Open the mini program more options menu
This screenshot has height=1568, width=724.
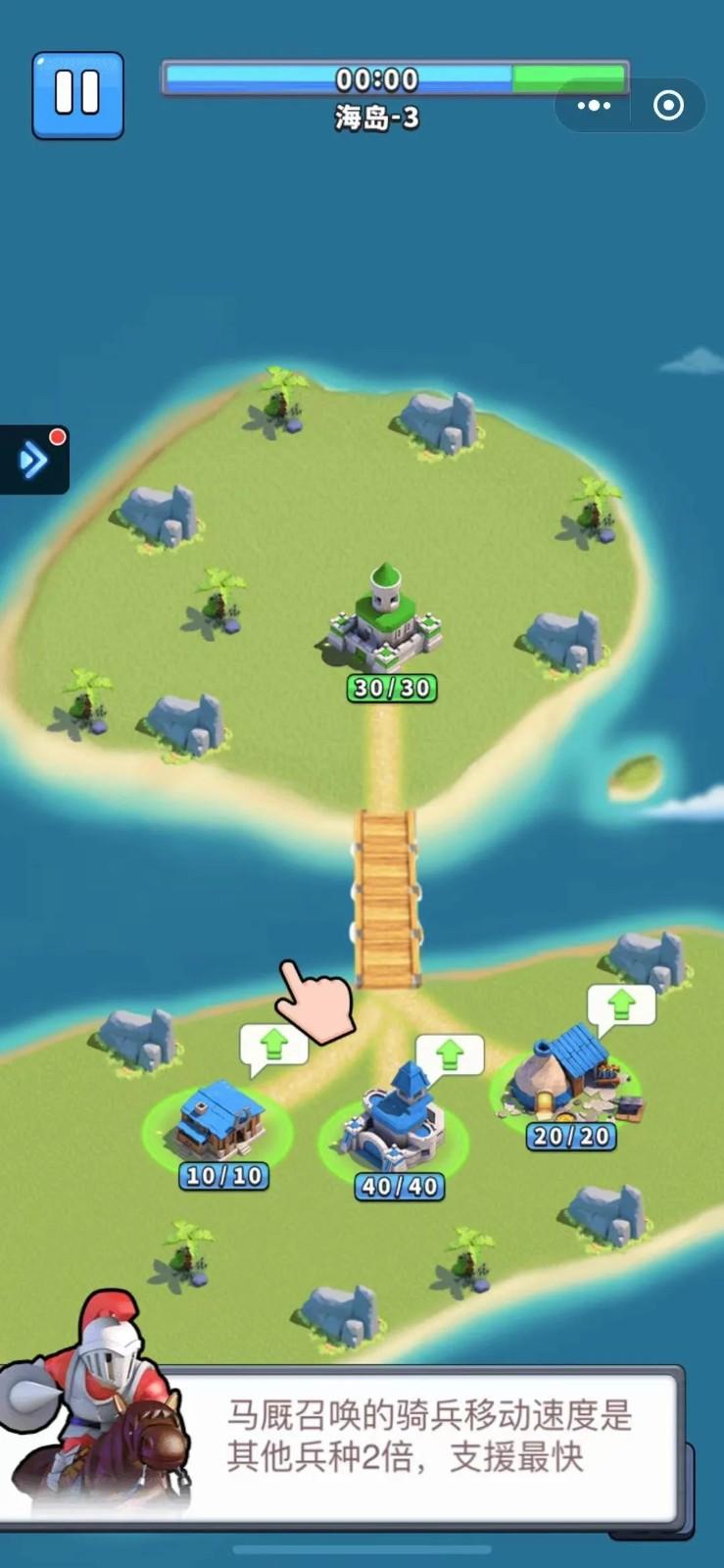point(594,106)
